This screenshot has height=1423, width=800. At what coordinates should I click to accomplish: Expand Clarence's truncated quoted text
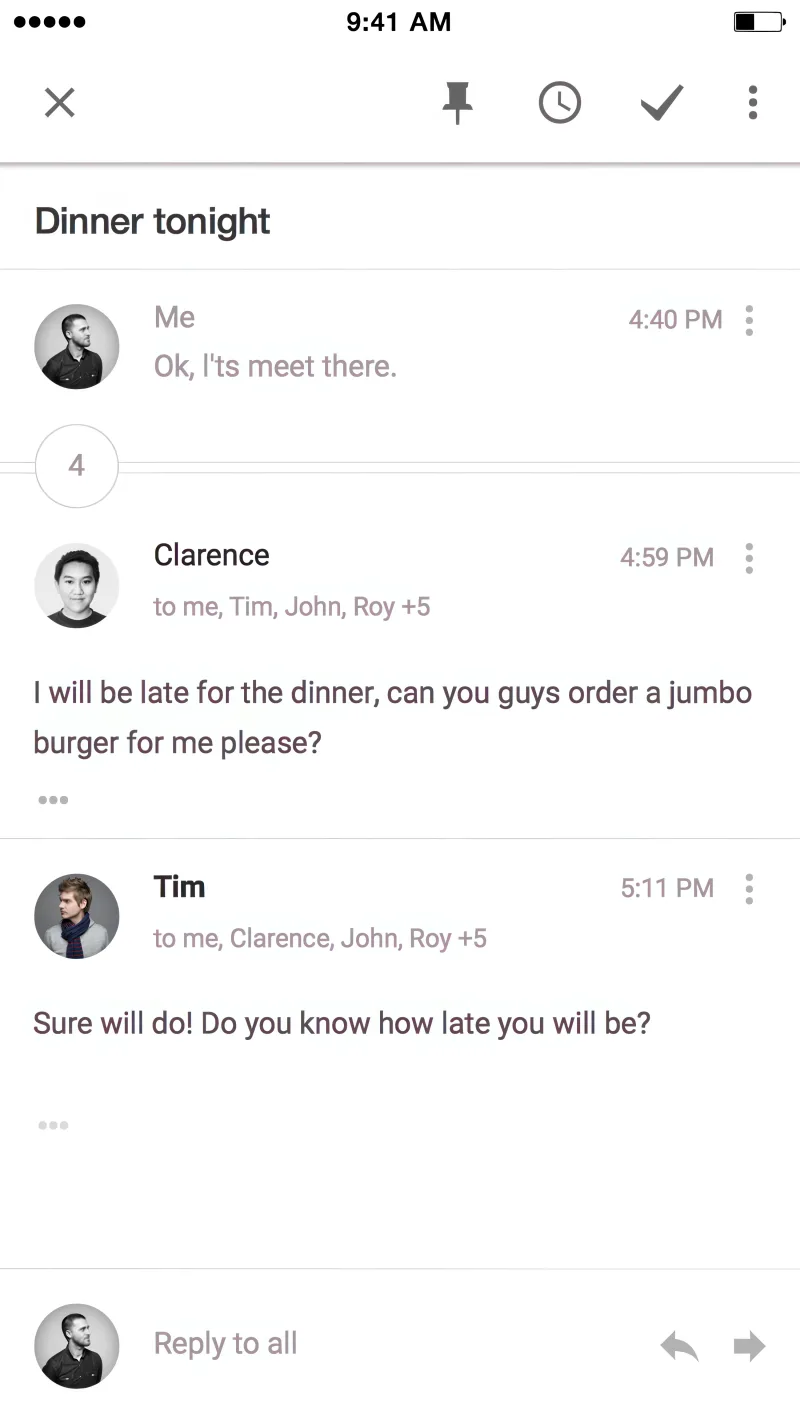(53, 799)
